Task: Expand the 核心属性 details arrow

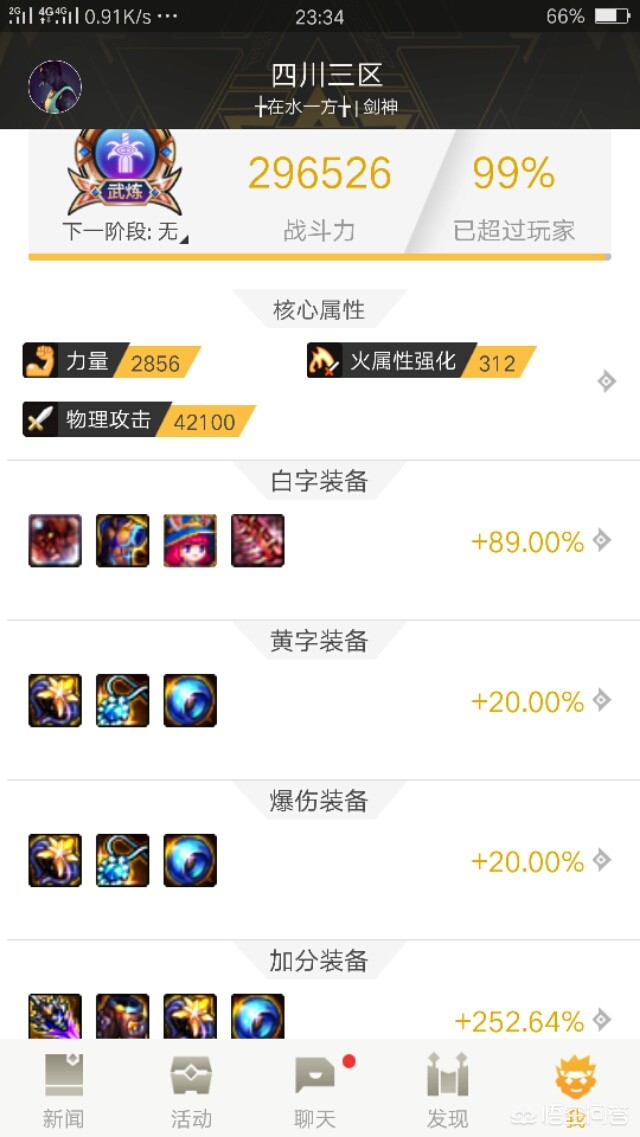Action: (606, 381)
